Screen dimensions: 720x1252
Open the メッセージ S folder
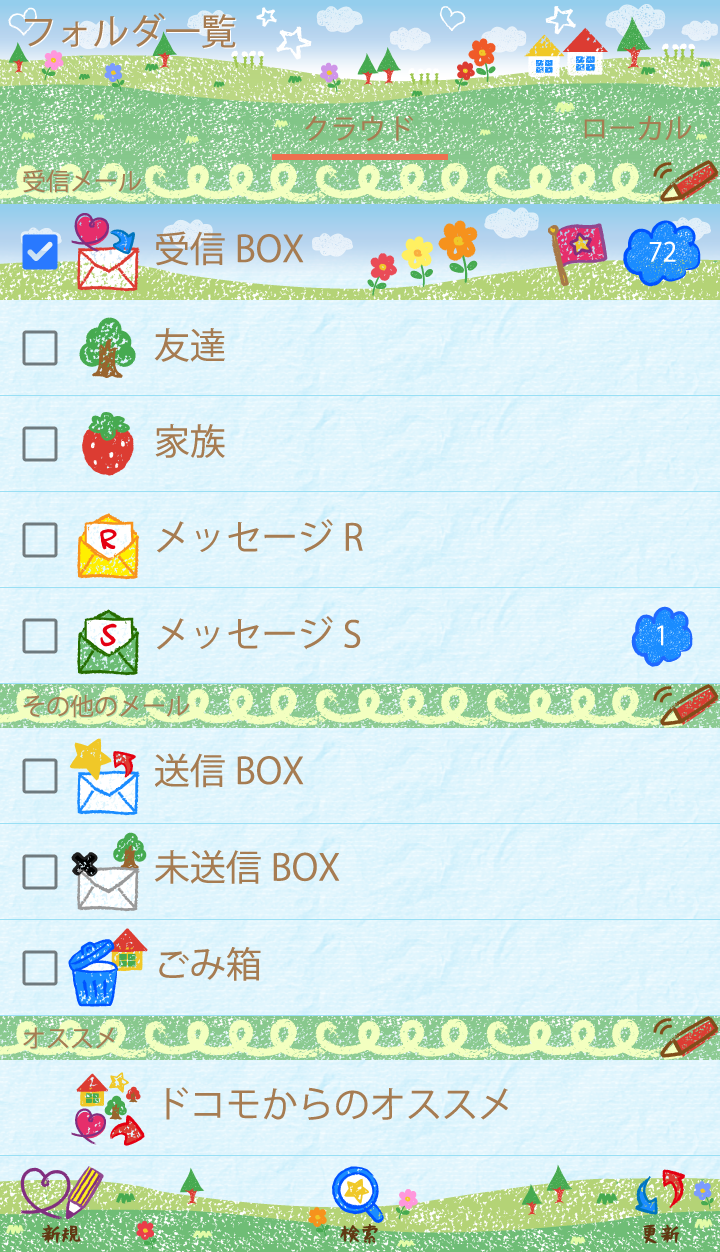[258, 634]
